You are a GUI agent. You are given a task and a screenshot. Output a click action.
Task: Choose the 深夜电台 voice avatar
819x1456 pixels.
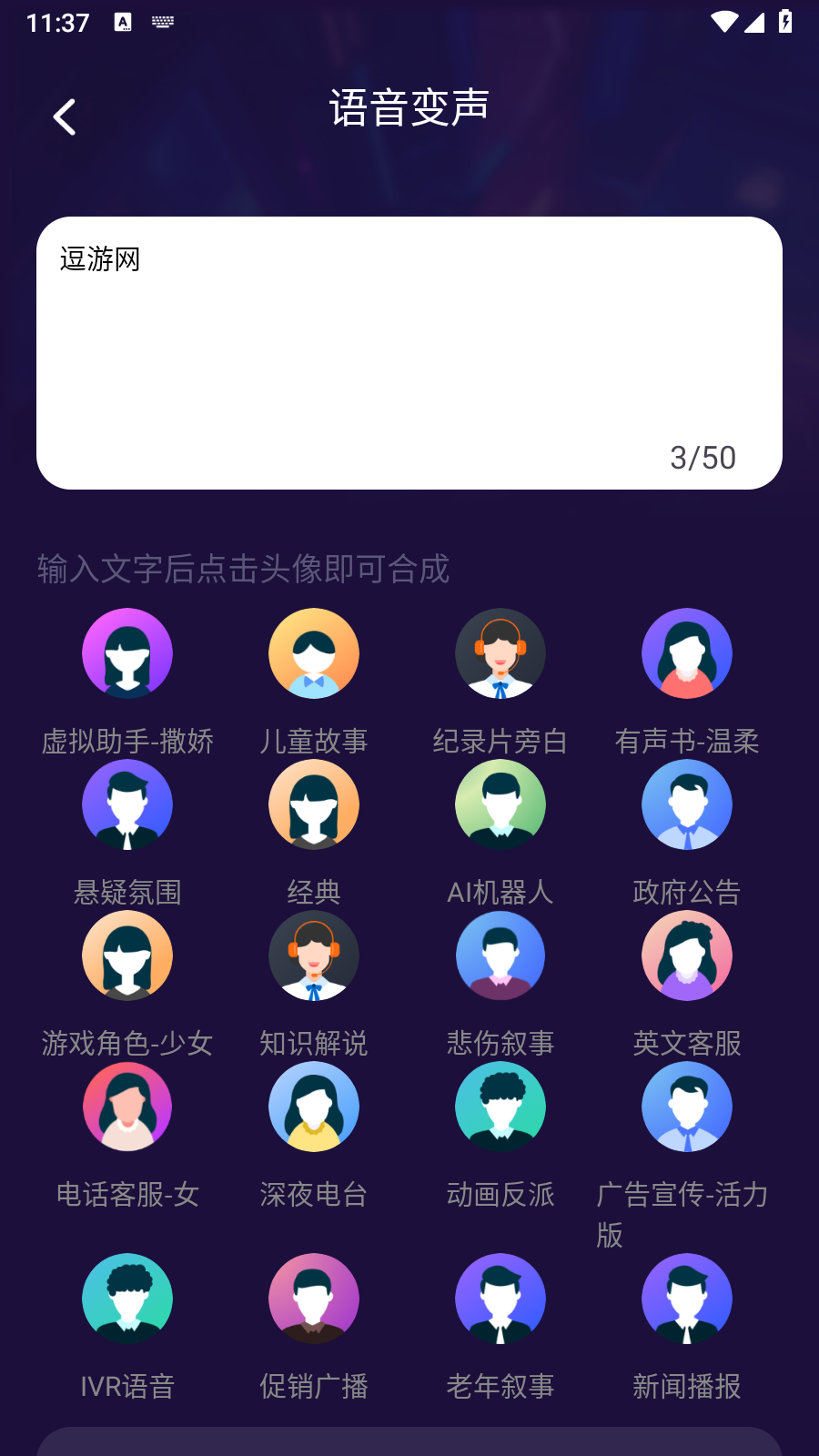[314, 1107]
